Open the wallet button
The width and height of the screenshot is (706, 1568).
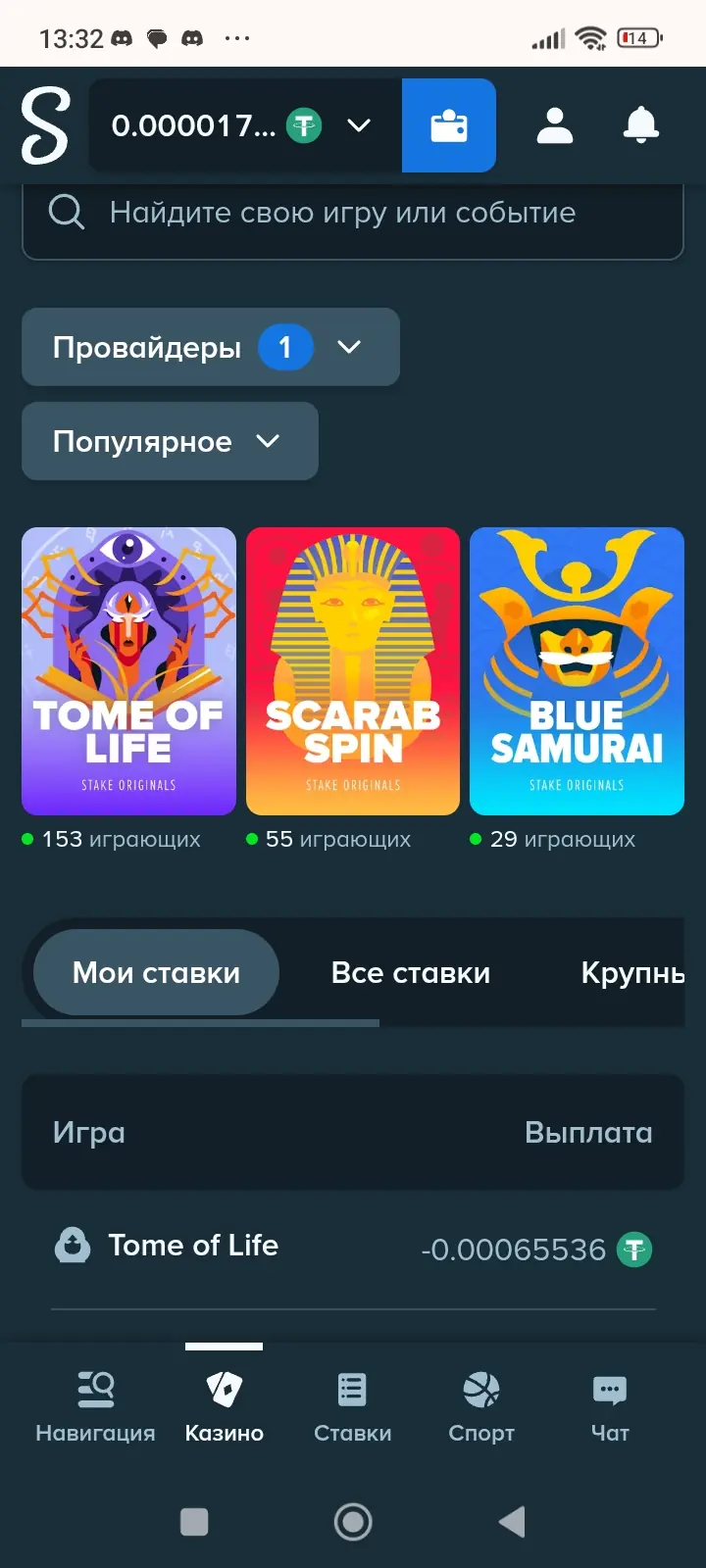click(449, 125)
